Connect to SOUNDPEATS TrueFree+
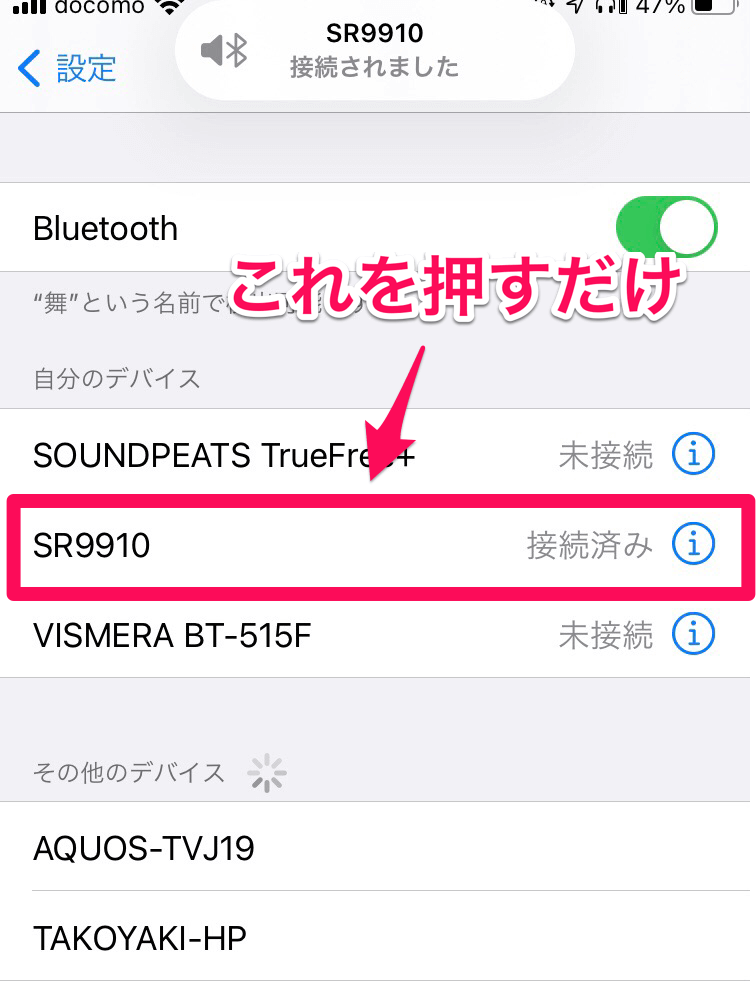This screenshot has height=981, width=756. coord(224,456)
